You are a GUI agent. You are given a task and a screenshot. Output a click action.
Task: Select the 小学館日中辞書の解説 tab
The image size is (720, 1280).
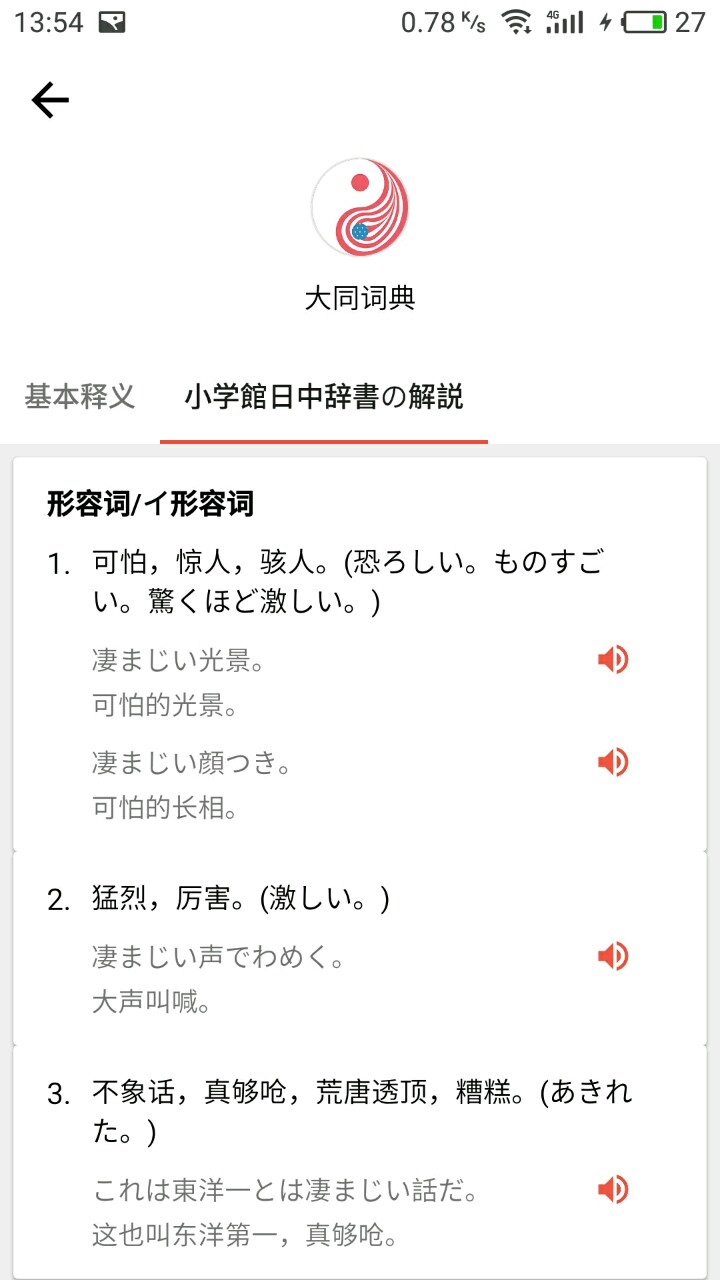(323, 397)
